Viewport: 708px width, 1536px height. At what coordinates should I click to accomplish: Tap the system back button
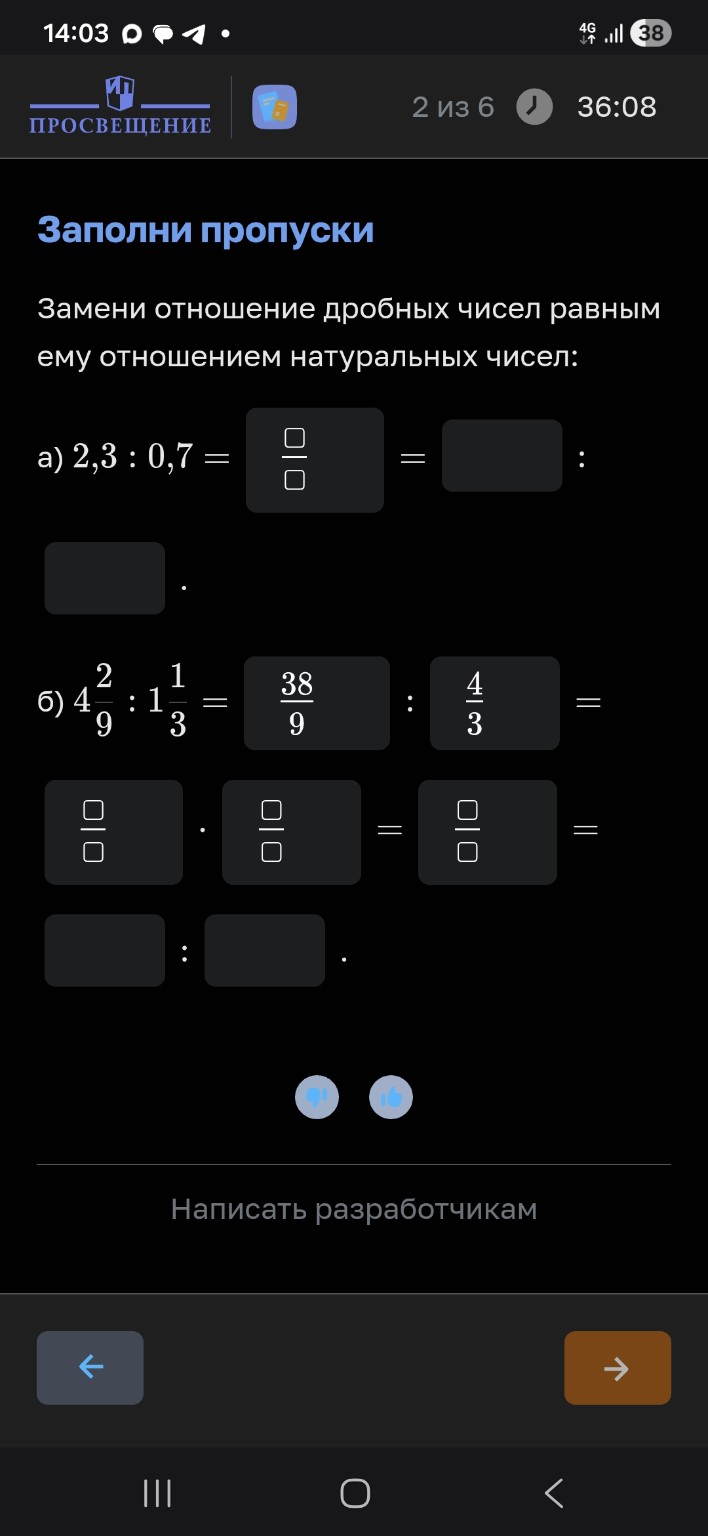pyautogui.click(x=554, y=1493)
